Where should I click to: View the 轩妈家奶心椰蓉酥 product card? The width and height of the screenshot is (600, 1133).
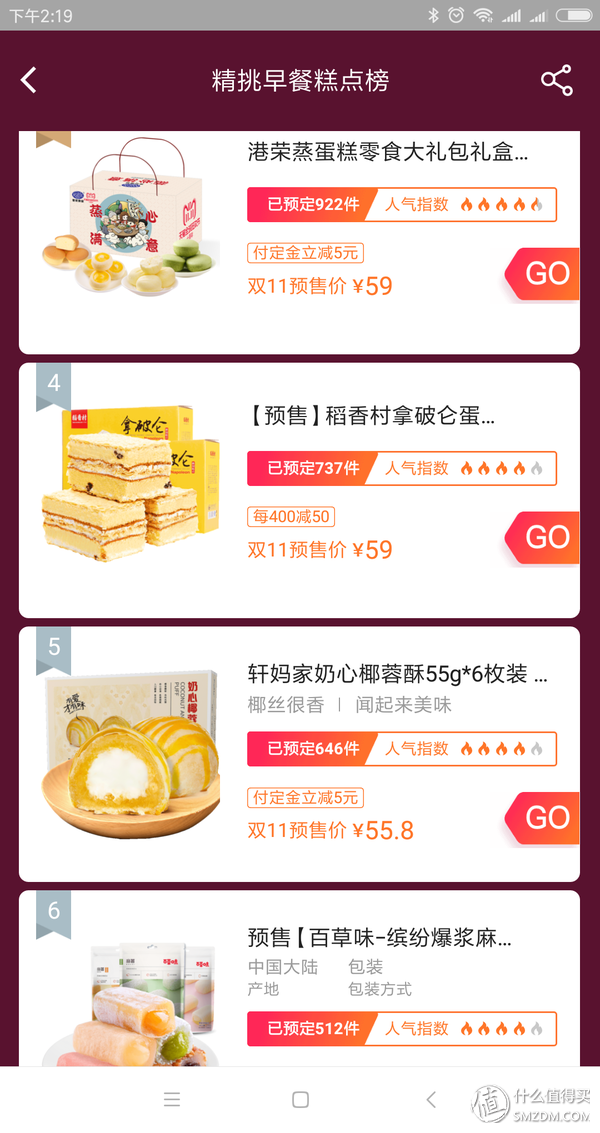click(x=397, y=675)
